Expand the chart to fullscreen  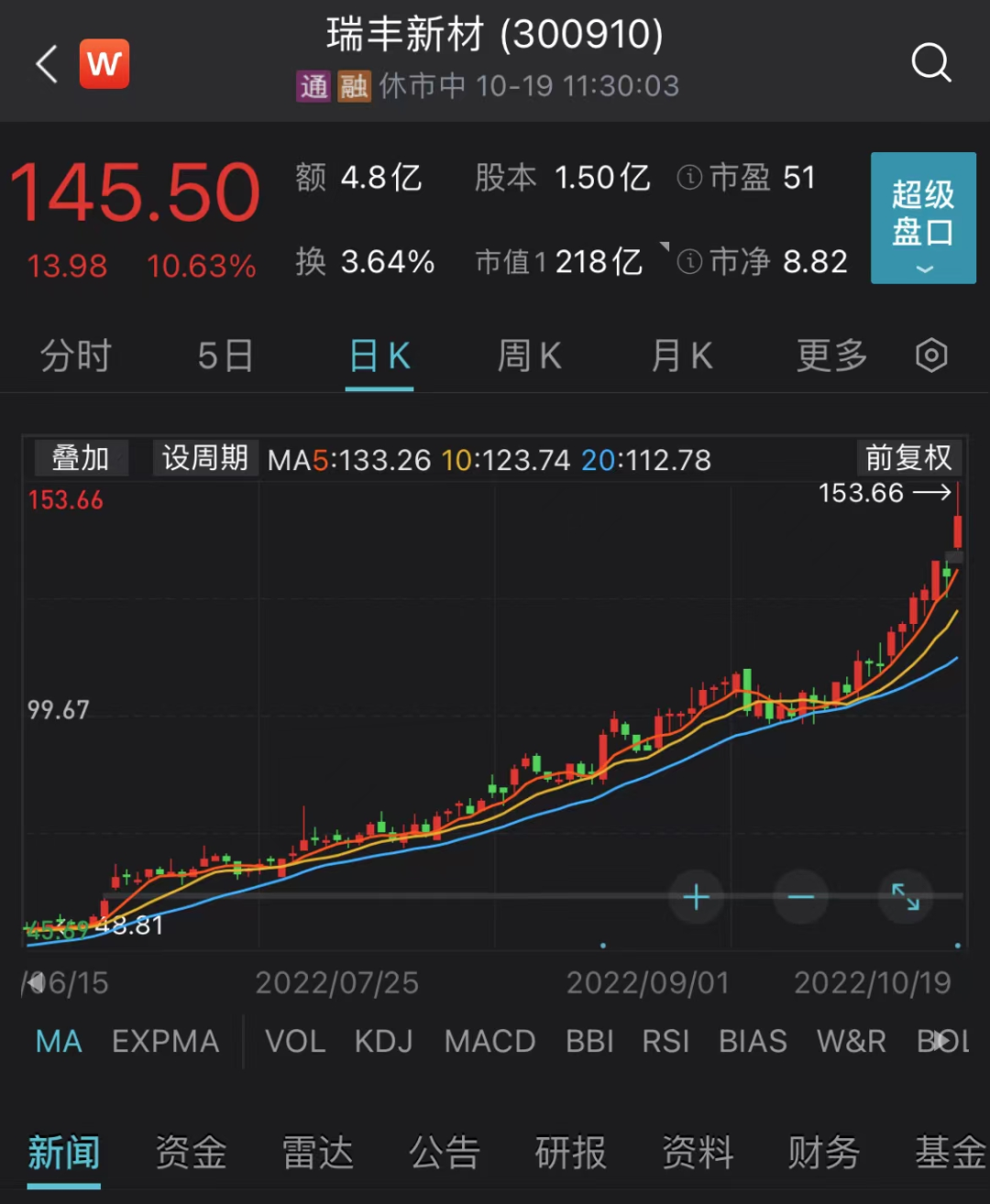[x=905, y=897]
